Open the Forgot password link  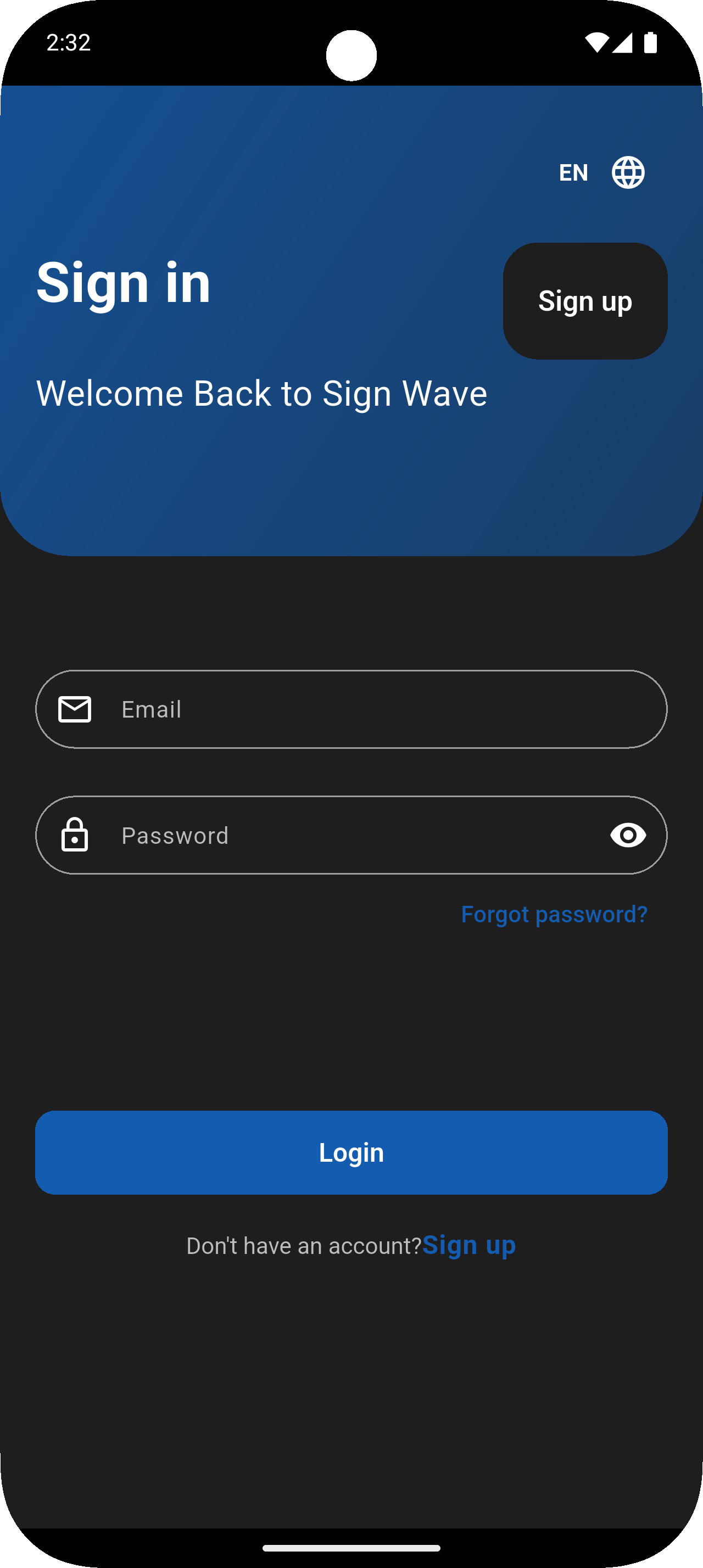click(x=554, y=914)
